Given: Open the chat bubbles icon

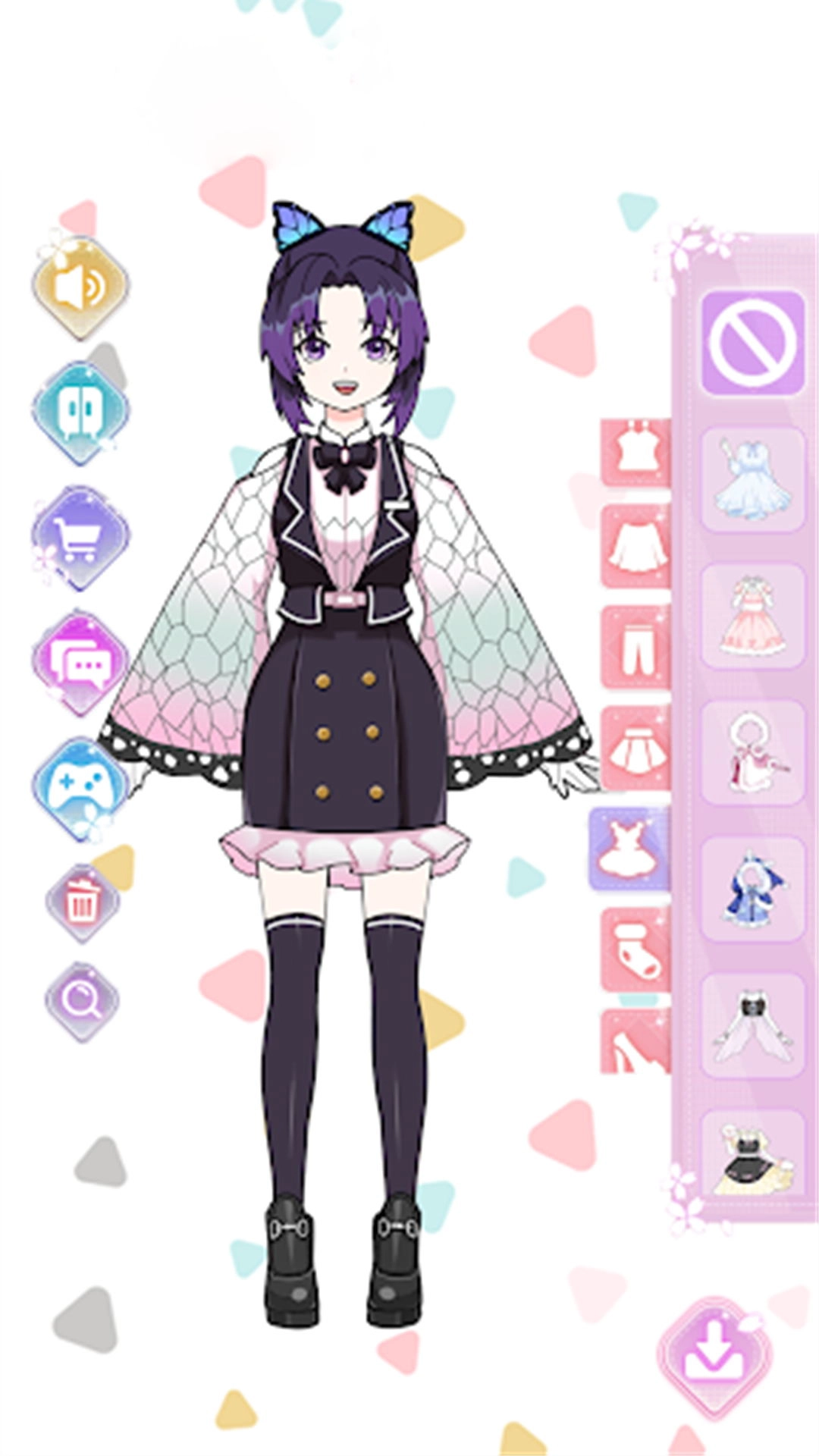Looking at the screenshot, I should pos(80,663).
